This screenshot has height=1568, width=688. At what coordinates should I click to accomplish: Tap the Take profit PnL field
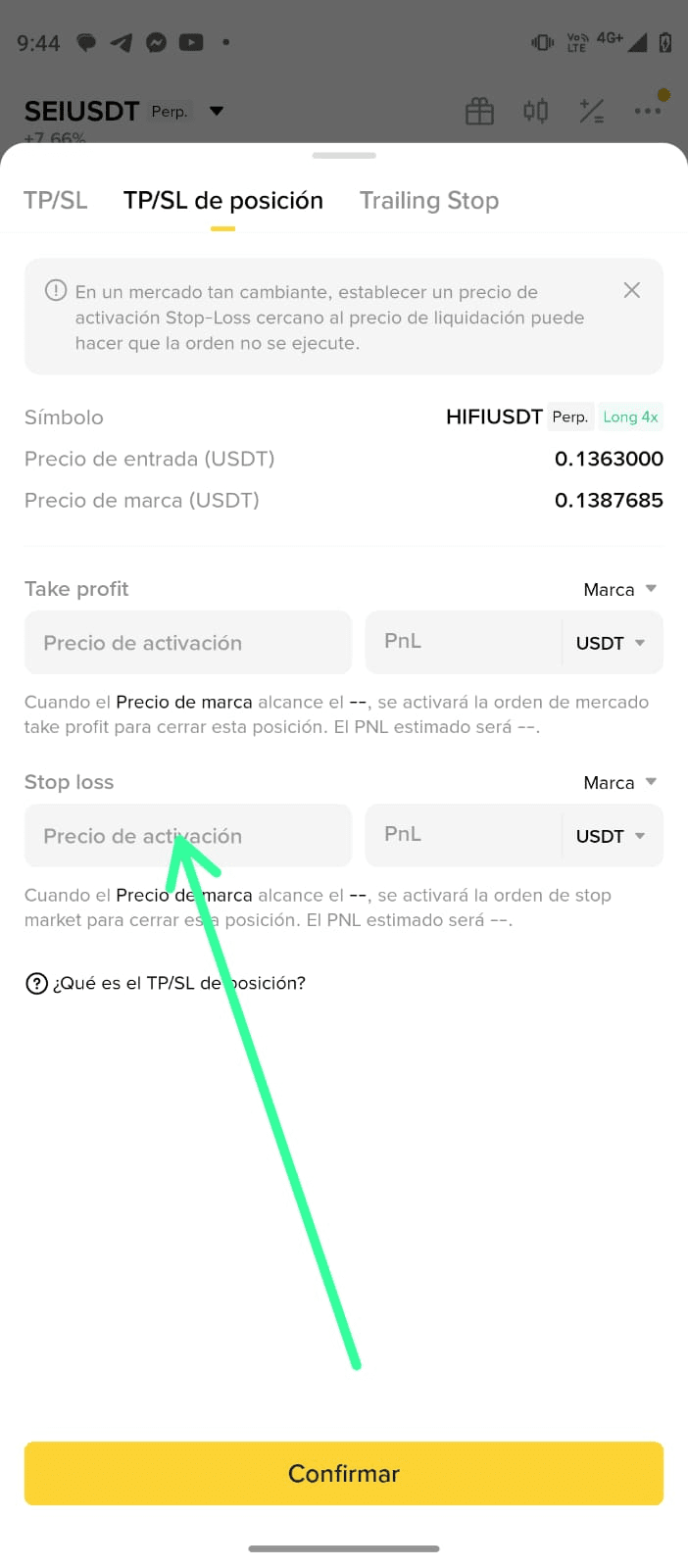461,642
